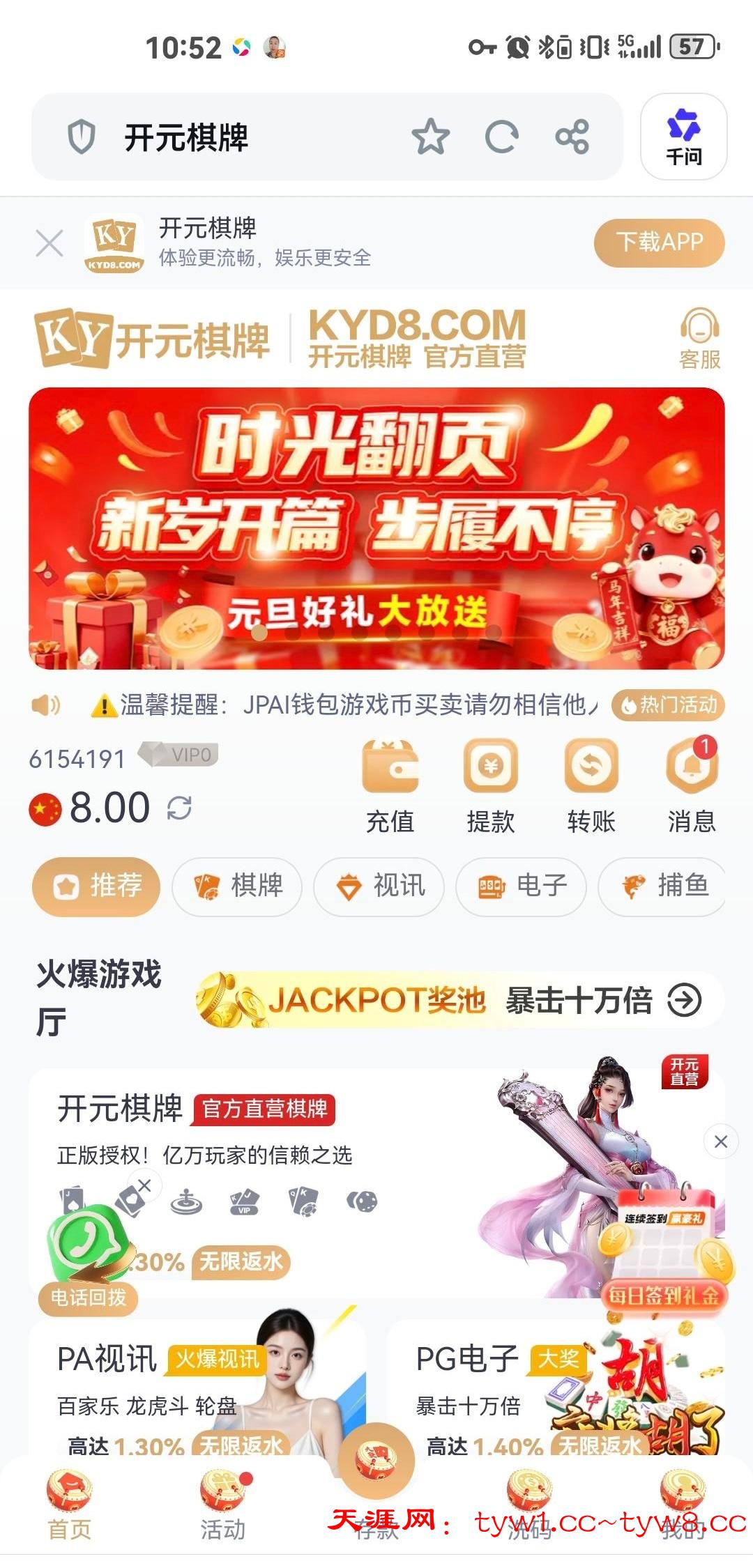Open 消息 notifications
This screenshot has width=753, height=1568.
point(692,786)
